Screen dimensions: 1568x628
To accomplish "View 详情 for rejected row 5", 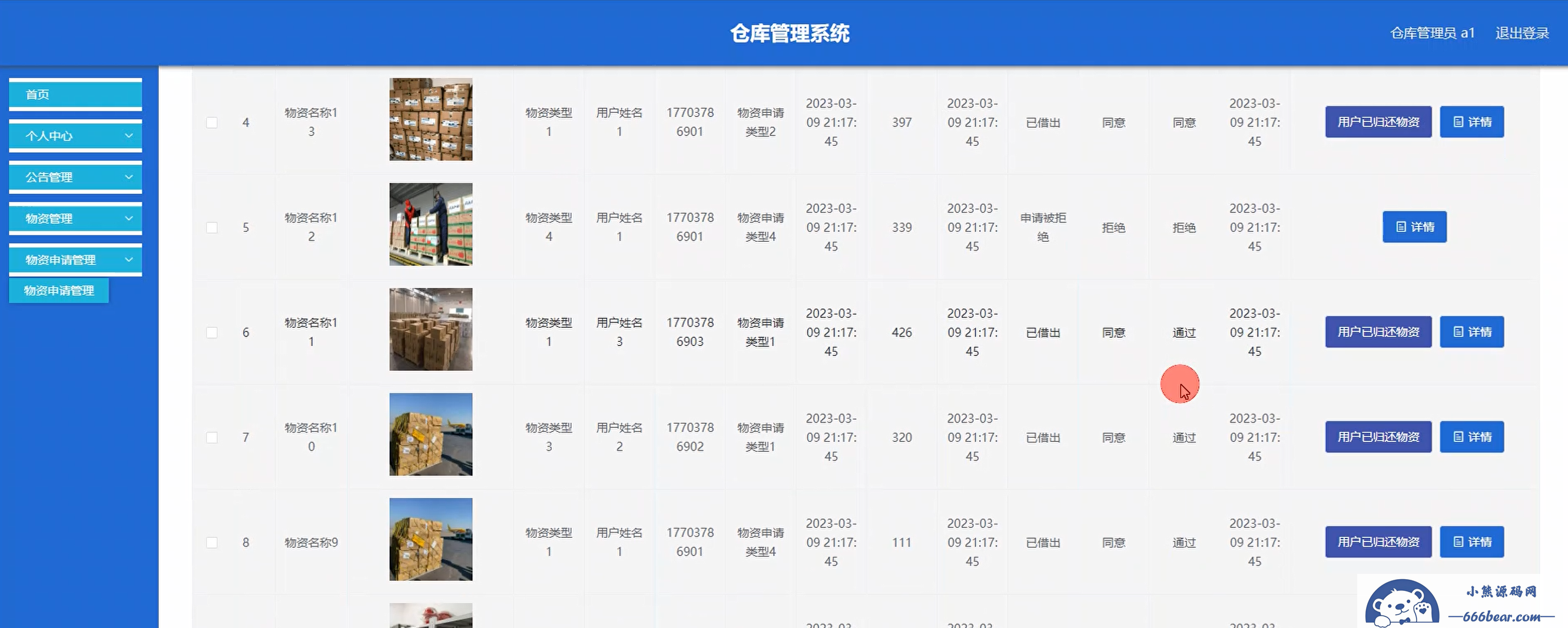I will (x=1414, y=227).
